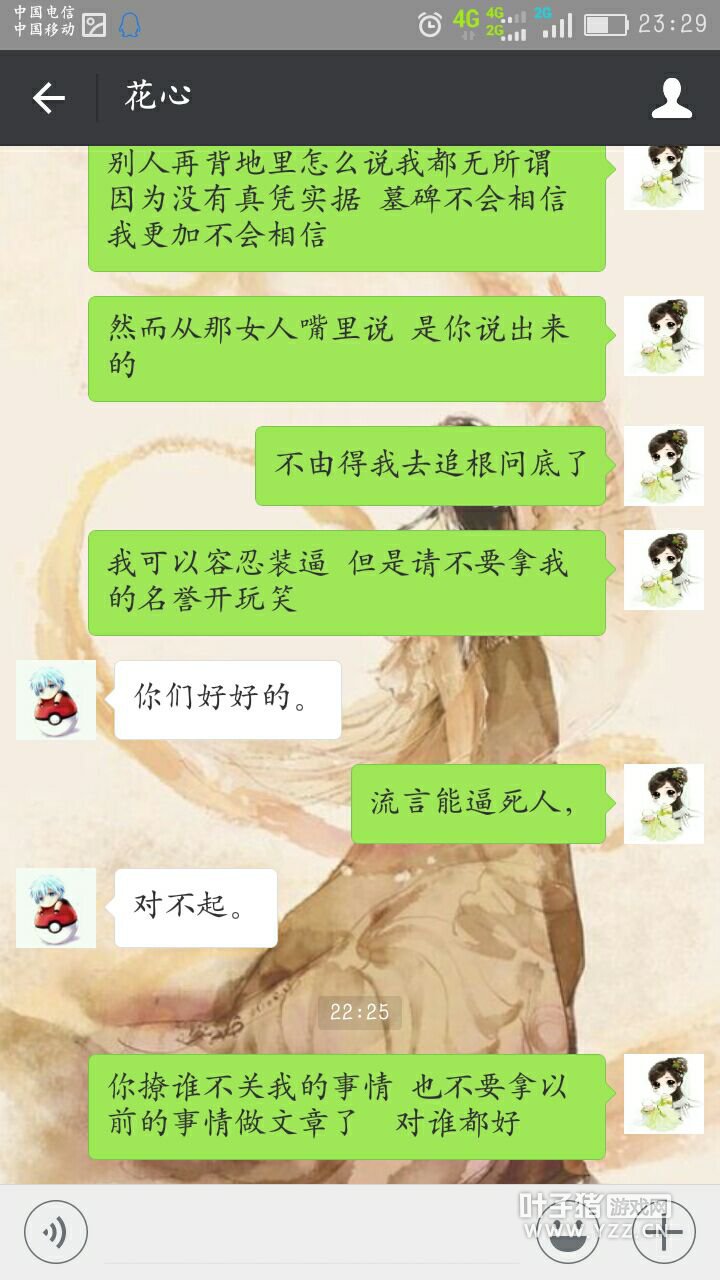
Task: Open sender's avatar next to 不由得我去追根问底了
Action: [664, 466]
